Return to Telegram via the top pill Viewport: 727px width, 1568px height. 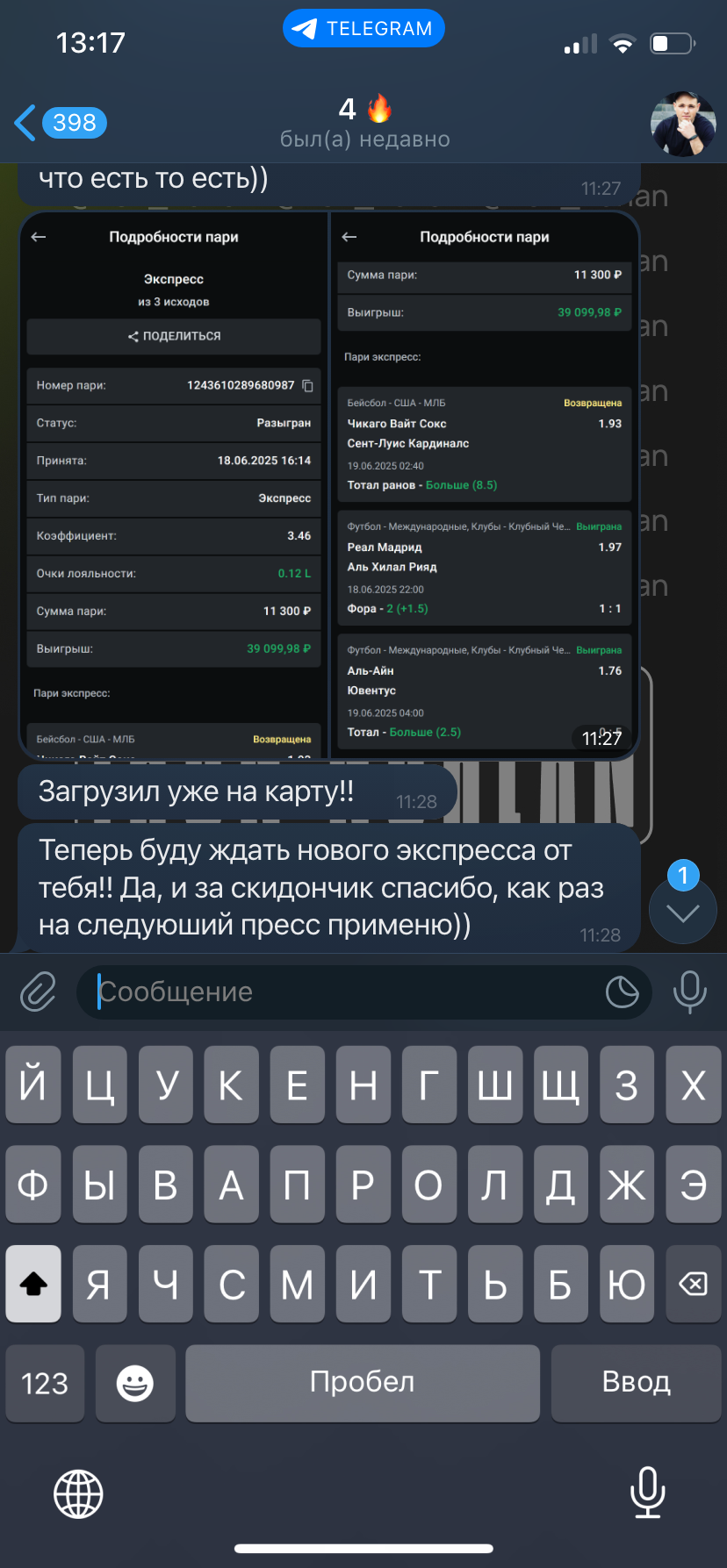363,28
